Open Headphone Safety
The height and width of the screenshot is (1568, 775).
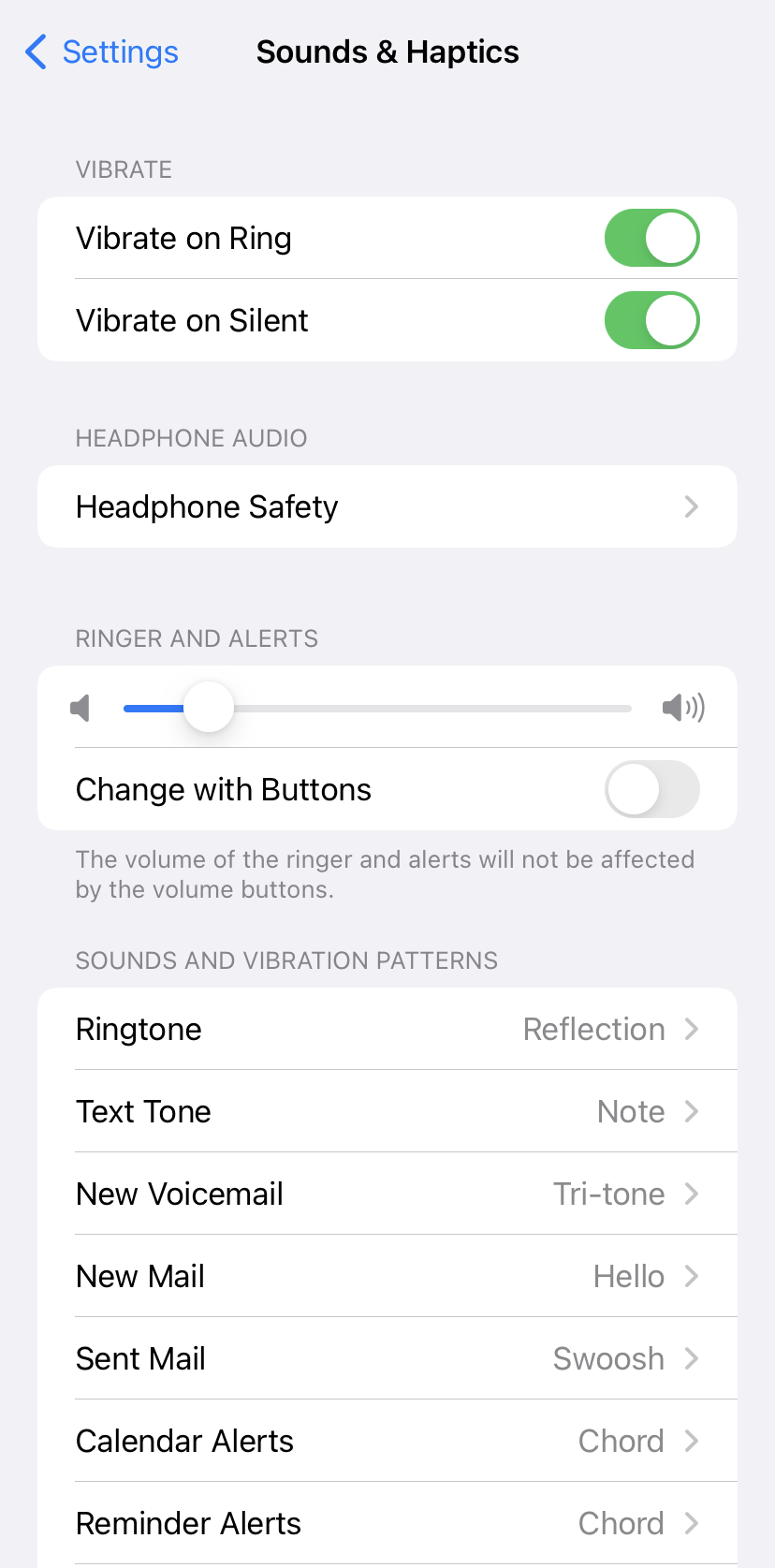[x=387, y=506]
